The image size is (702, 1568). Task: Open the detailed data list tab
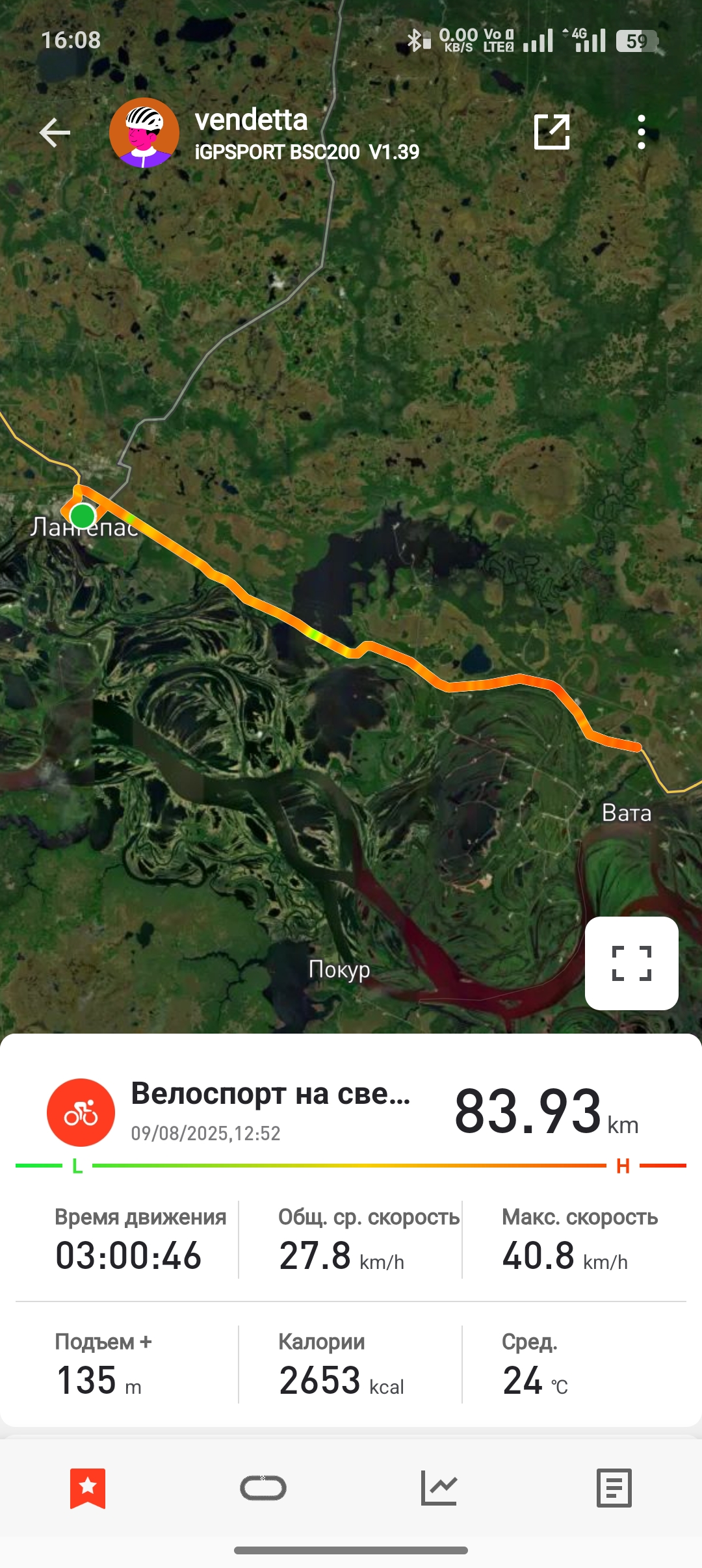click(614, 1487)
